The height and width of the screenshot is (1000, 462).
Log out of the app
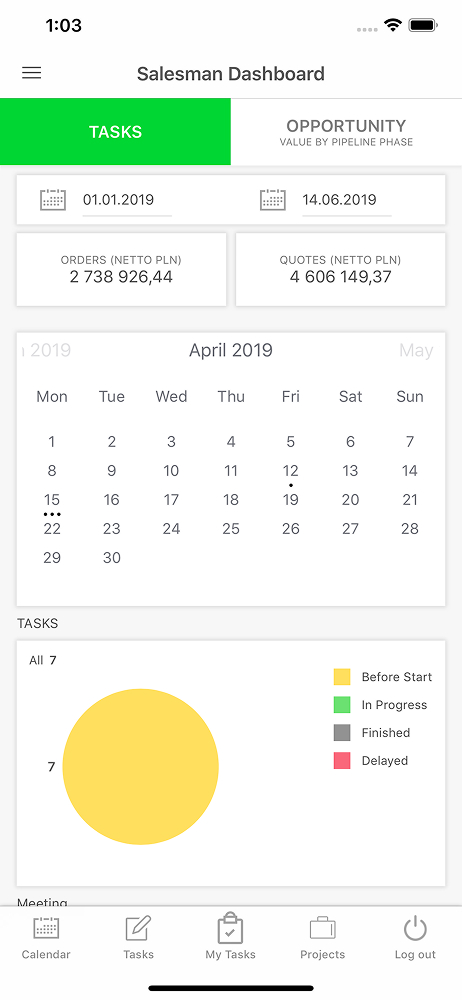pyautogui.click(x=415, y=938)
